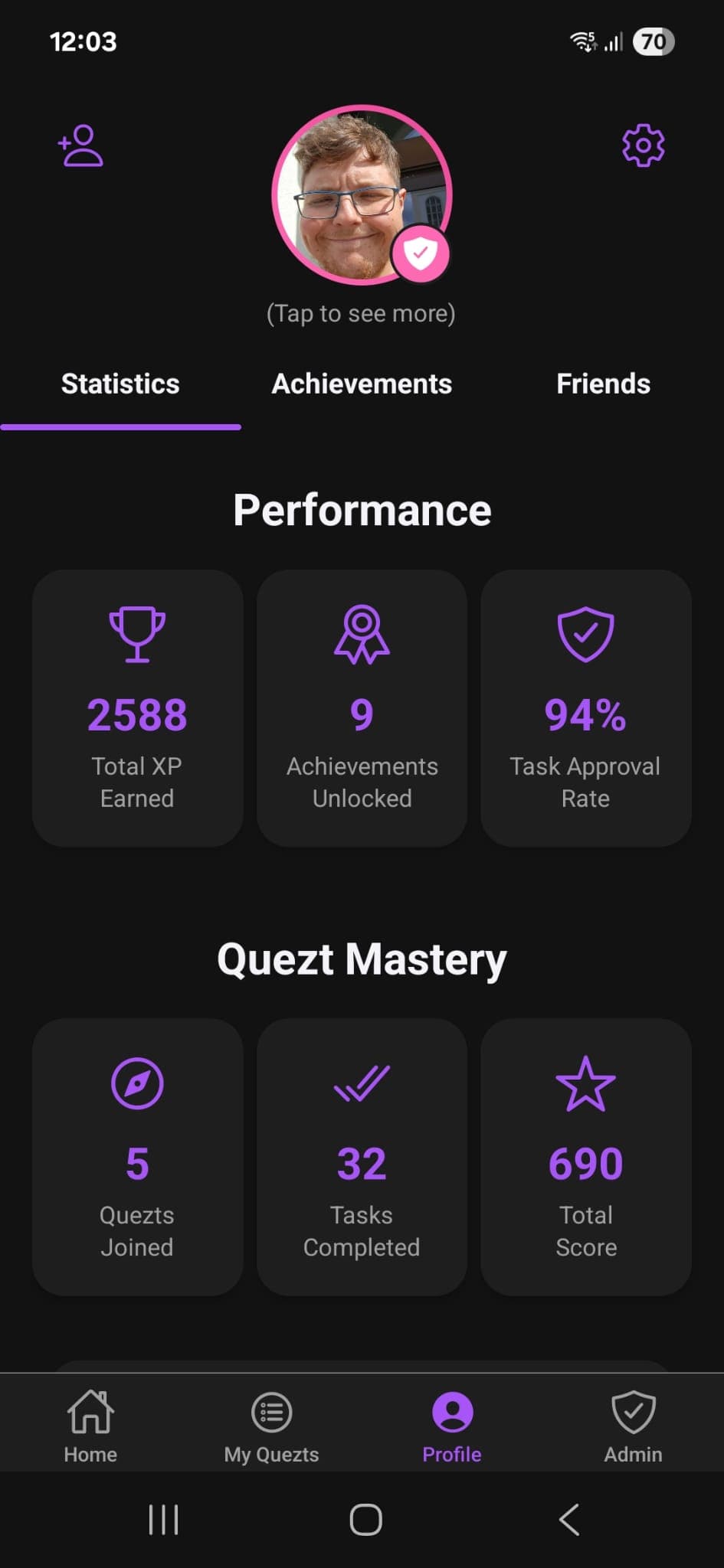724x1568 pixels.
Task: Select the trophy icon above Total XP
Action: click(x=136, y=634)
